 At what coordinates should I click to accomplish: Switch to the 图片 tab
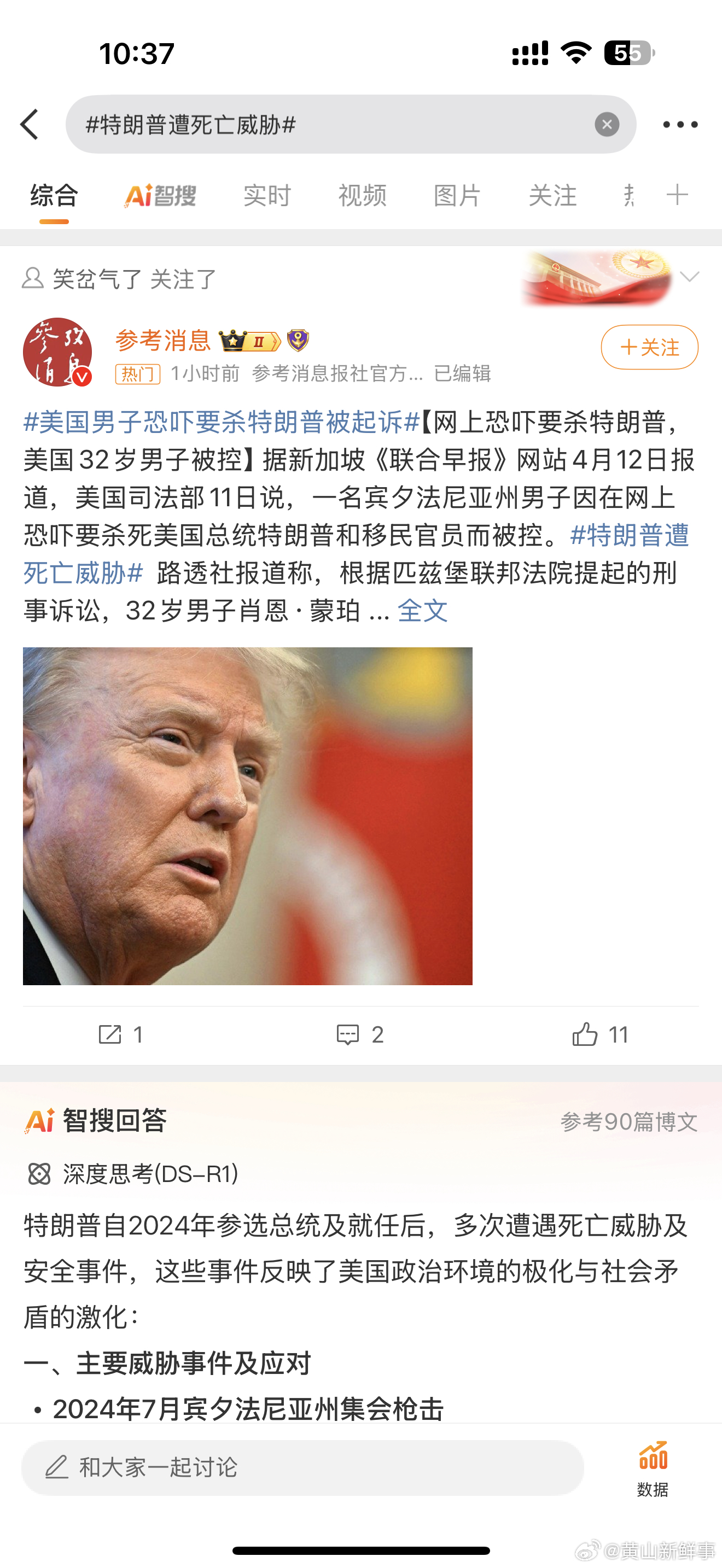pos(457,195)
